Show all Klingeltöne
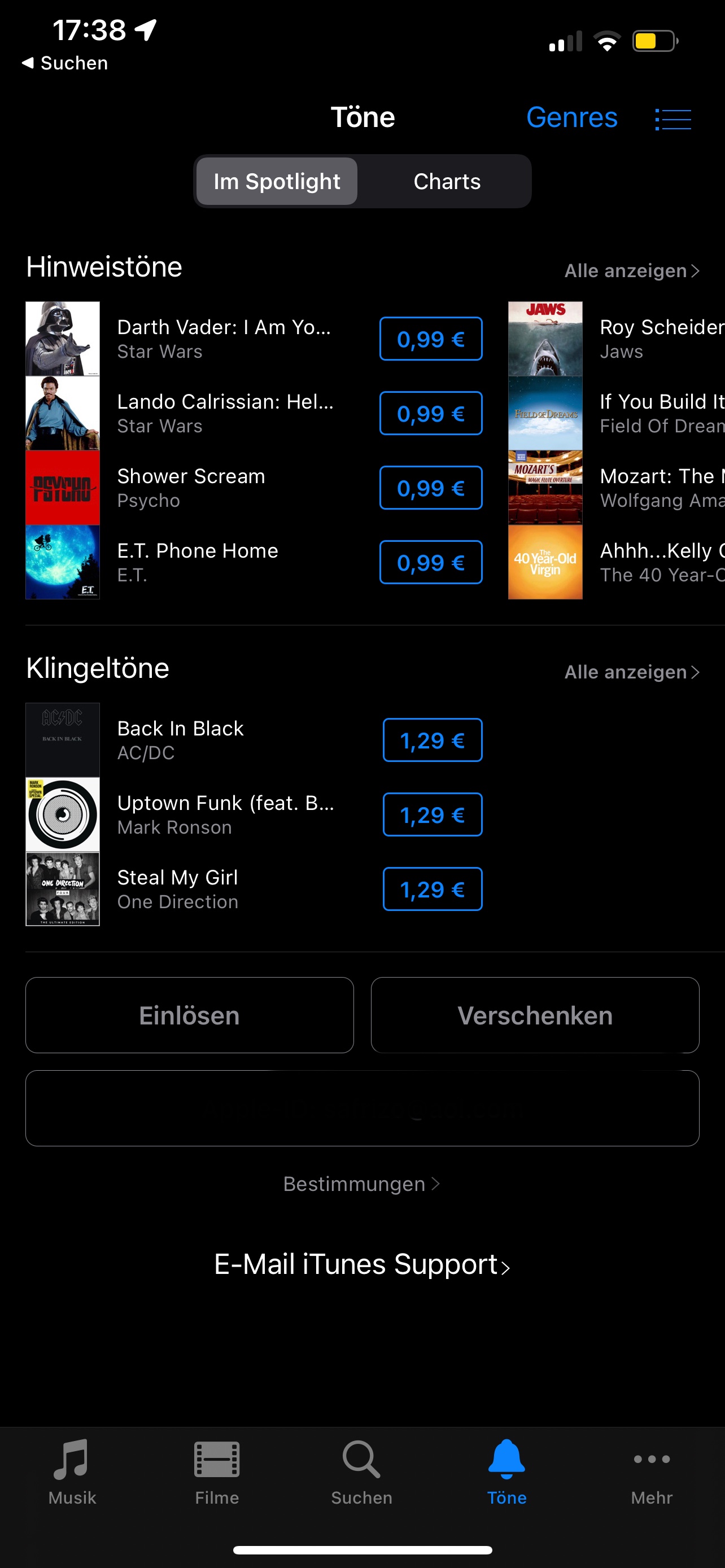725x1568 pixels. click(631, 672)
